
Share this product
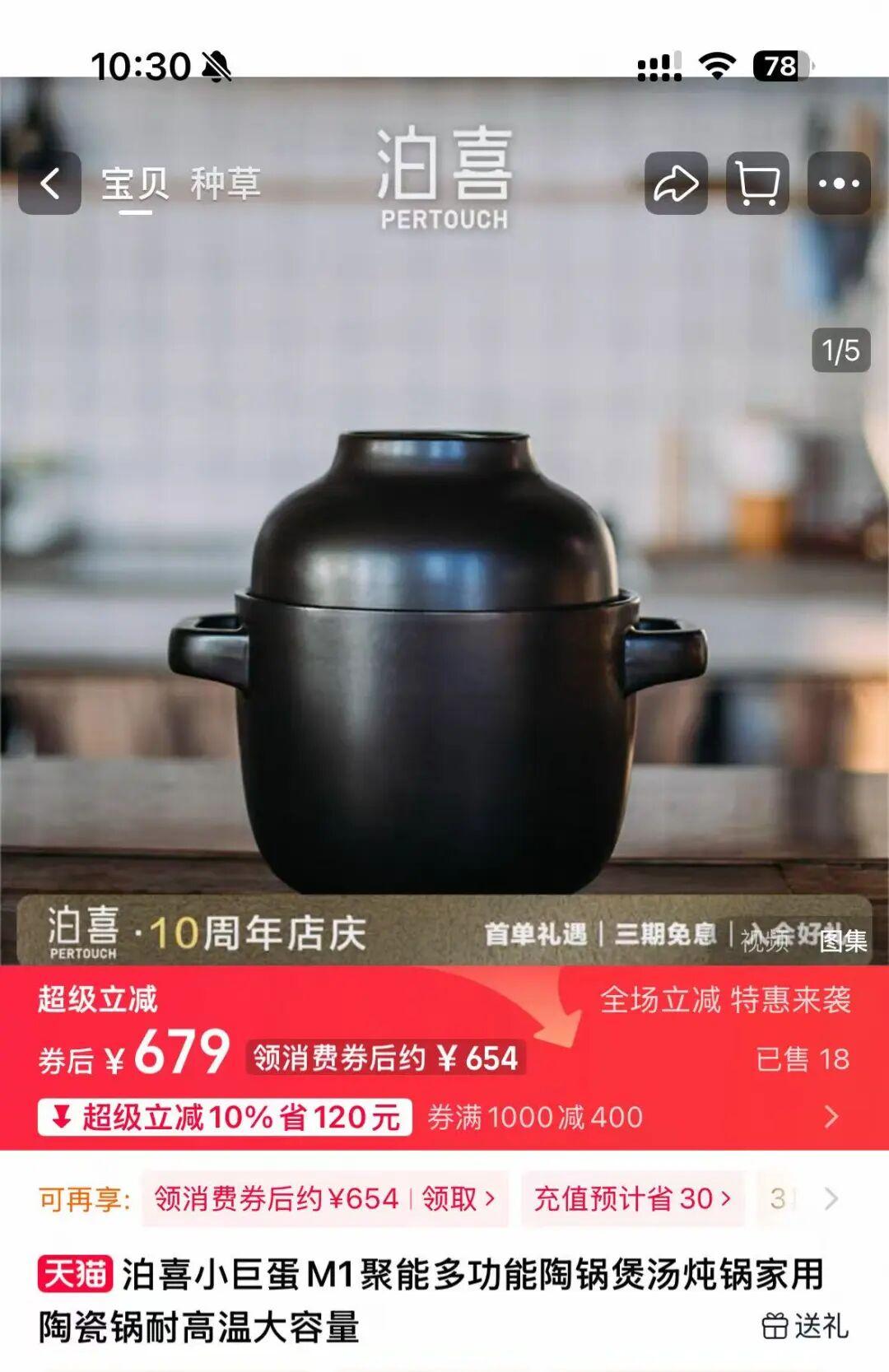[676, 184]
